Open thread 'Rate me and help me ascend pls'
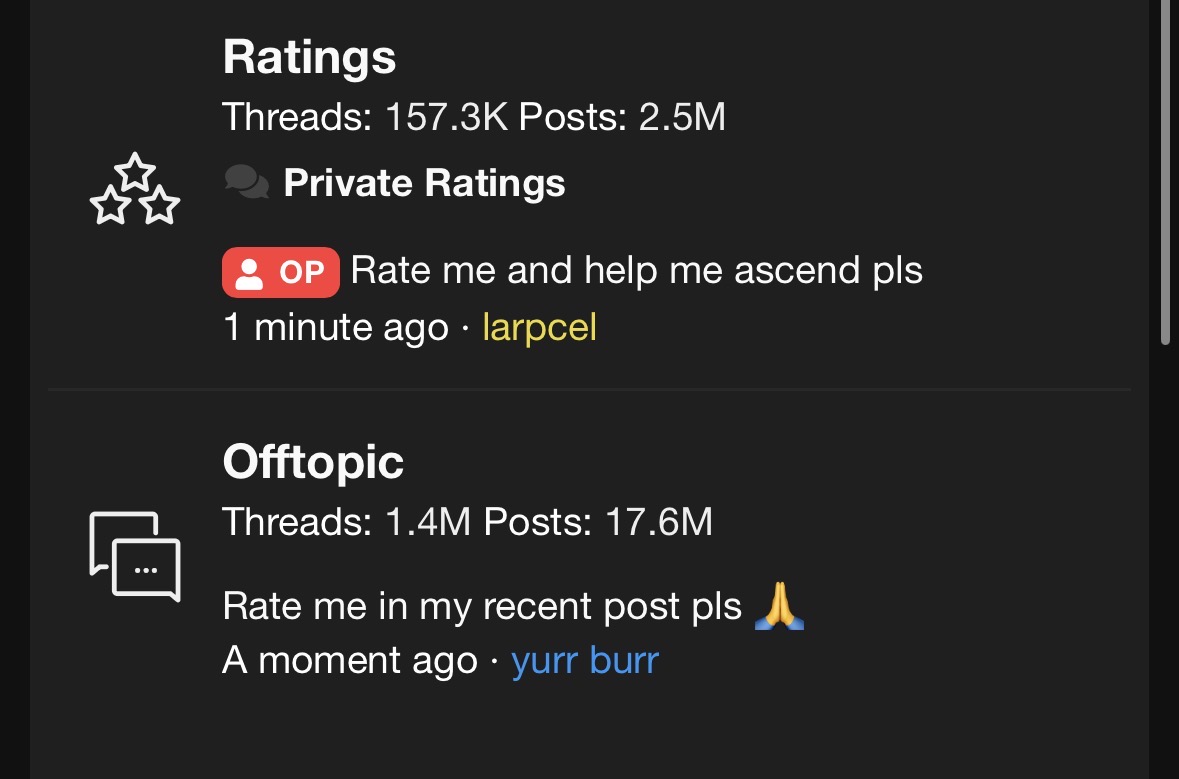This screenshot has height=779, width=1179. (x=636, y=271)
